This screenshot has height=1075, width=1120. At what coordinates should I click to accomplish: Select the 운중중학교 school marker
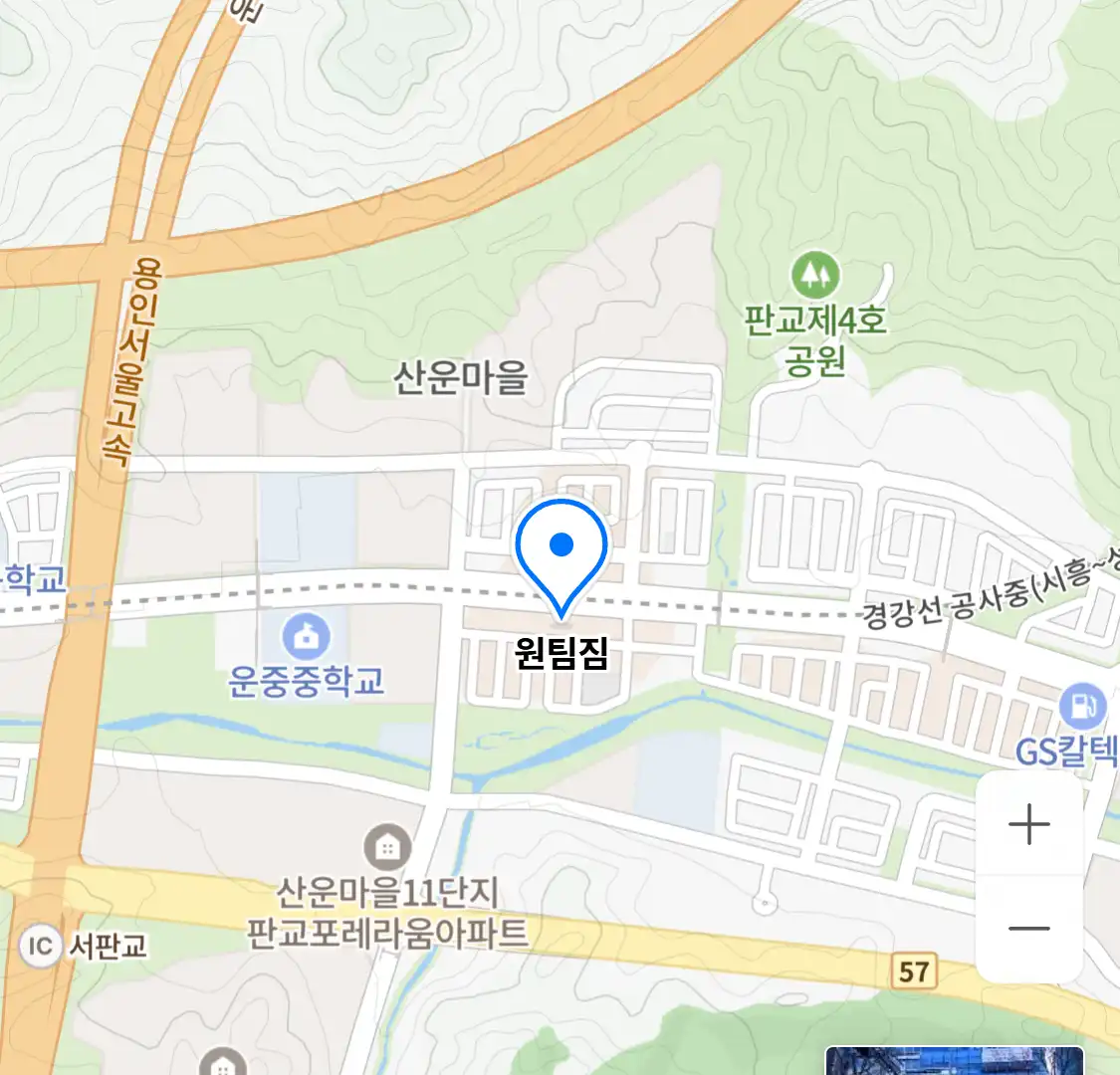[x=306, y=635]
